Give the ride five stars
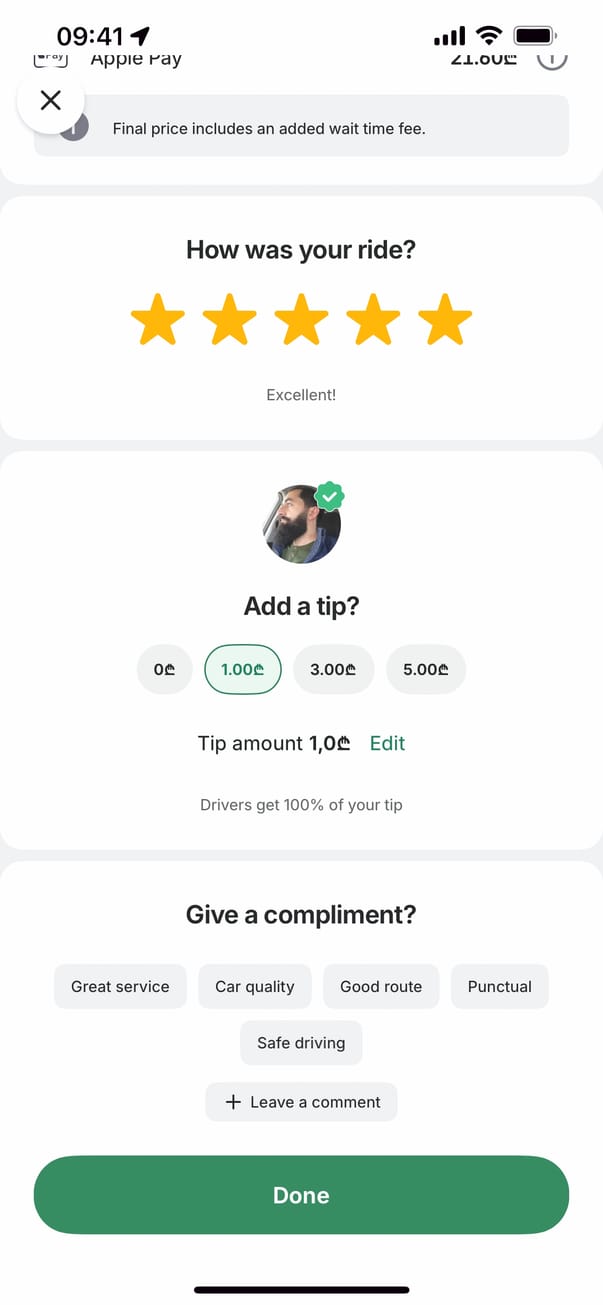The height and width of the screenshot is (1305, 603). coord(444,321)
